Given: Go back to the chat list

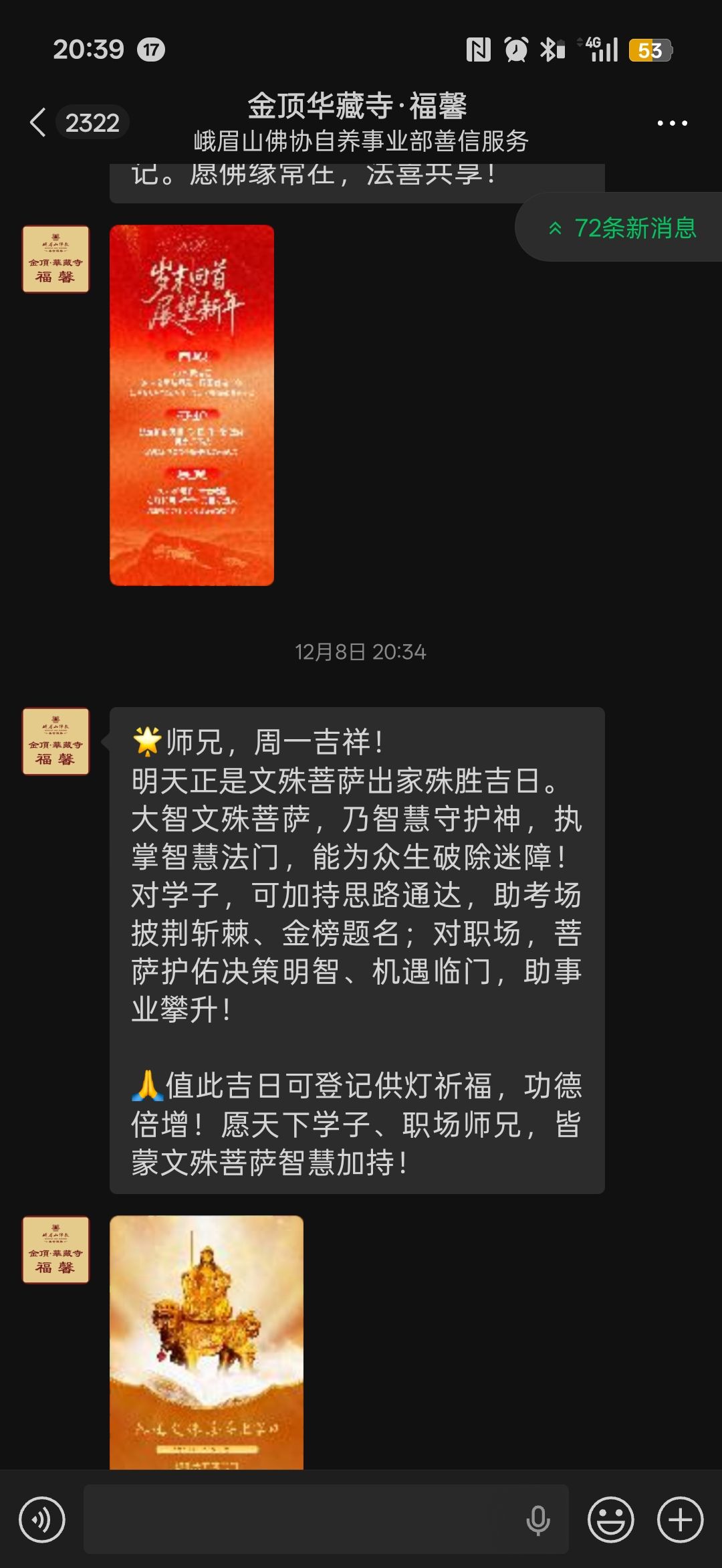Looking at the screenshot, I should coord(39,122).
